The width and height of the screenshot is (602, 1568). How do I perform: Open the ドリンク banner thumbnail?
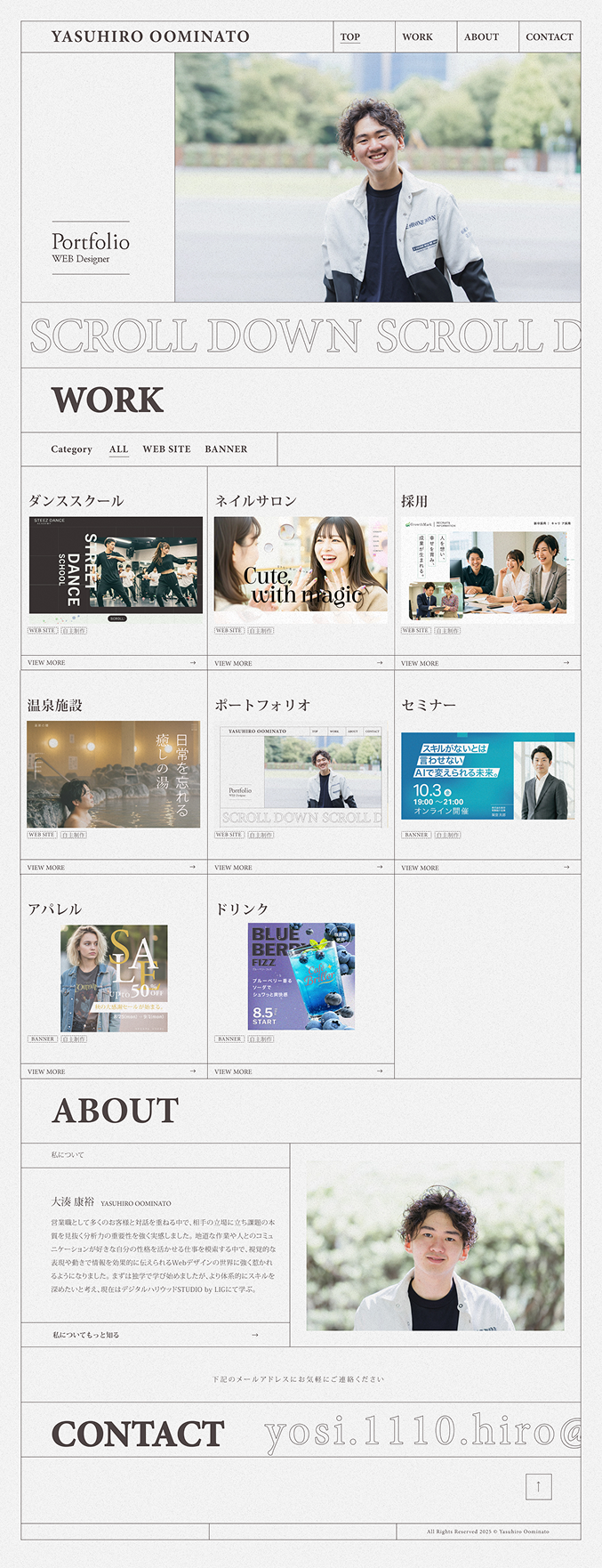(301, 976)
